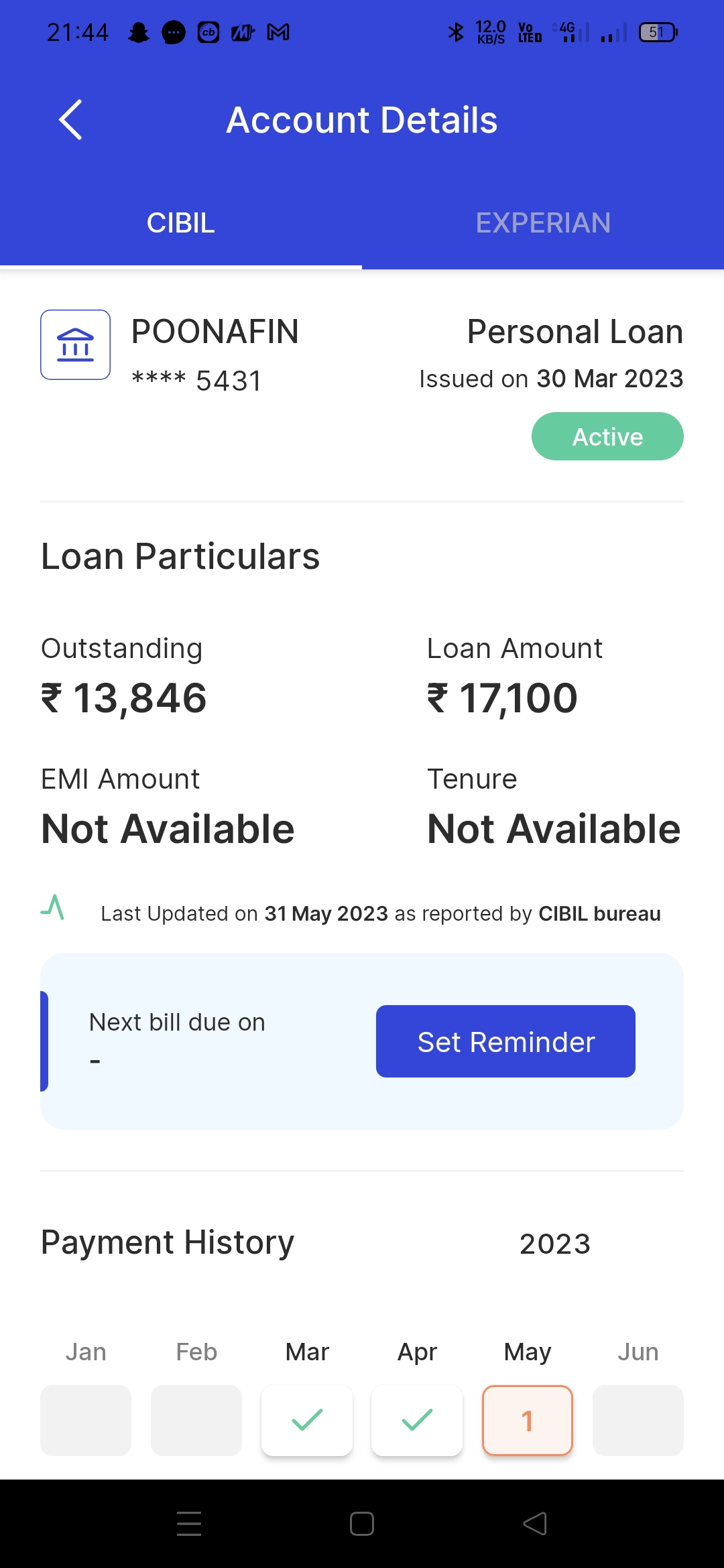Open the May payment status box

tap(528, 1421)
